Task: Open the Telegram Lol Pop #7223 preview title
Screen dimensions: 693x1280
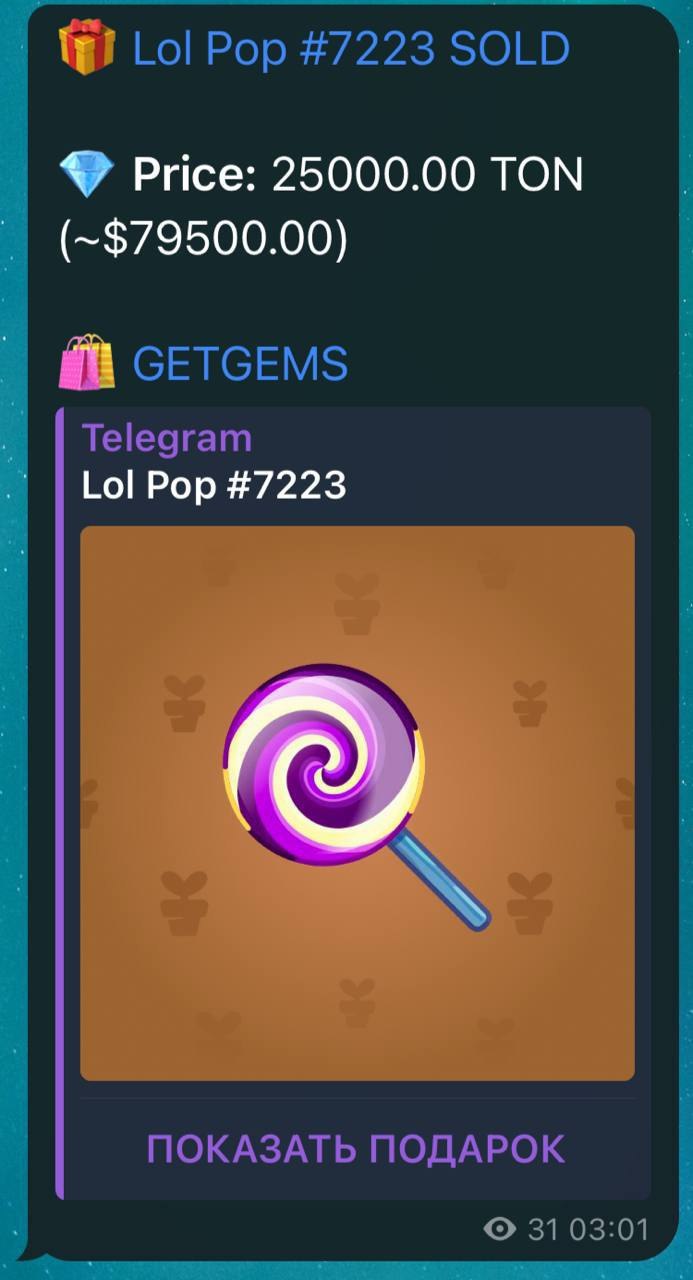Action: (x=213, y=485)
